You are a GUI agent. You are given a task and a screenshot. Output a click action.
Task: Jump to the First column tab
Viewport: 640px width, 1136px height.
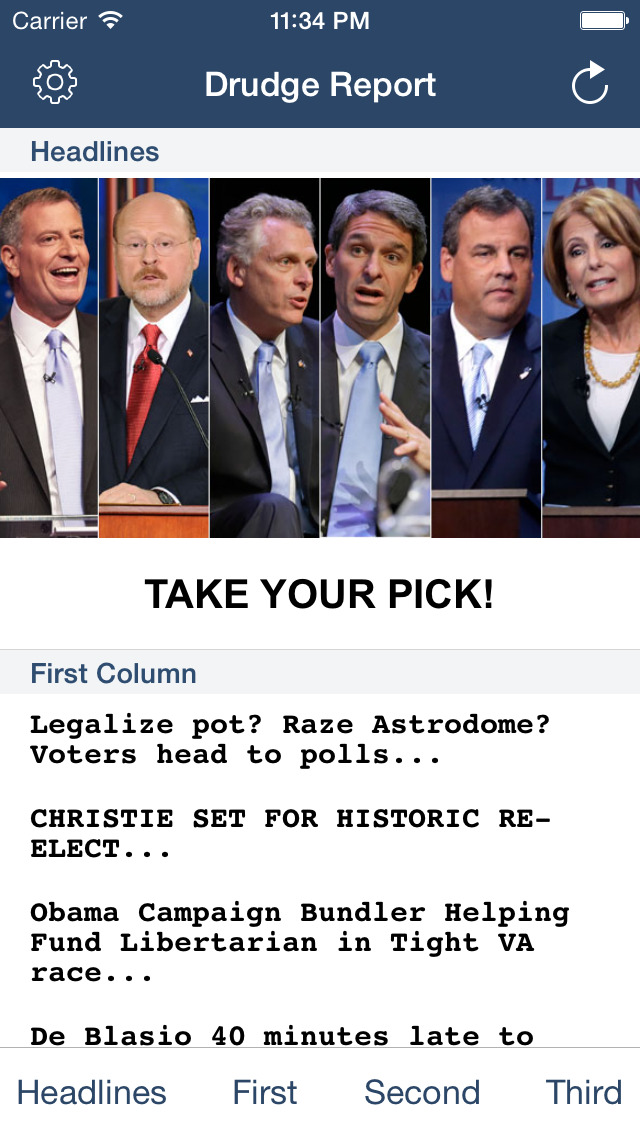point(265,1092)
